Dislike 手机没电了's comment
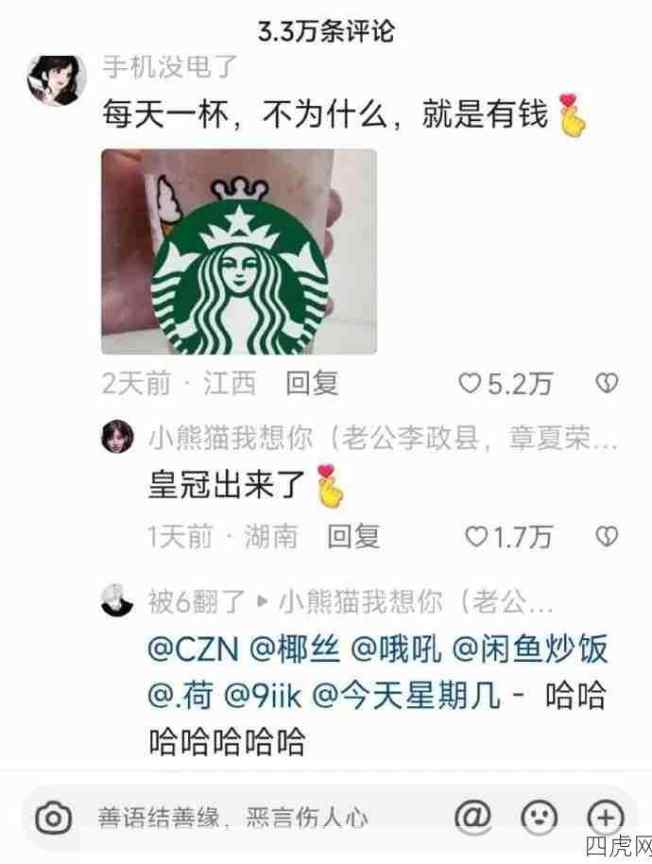 click(x=606, y=383)
